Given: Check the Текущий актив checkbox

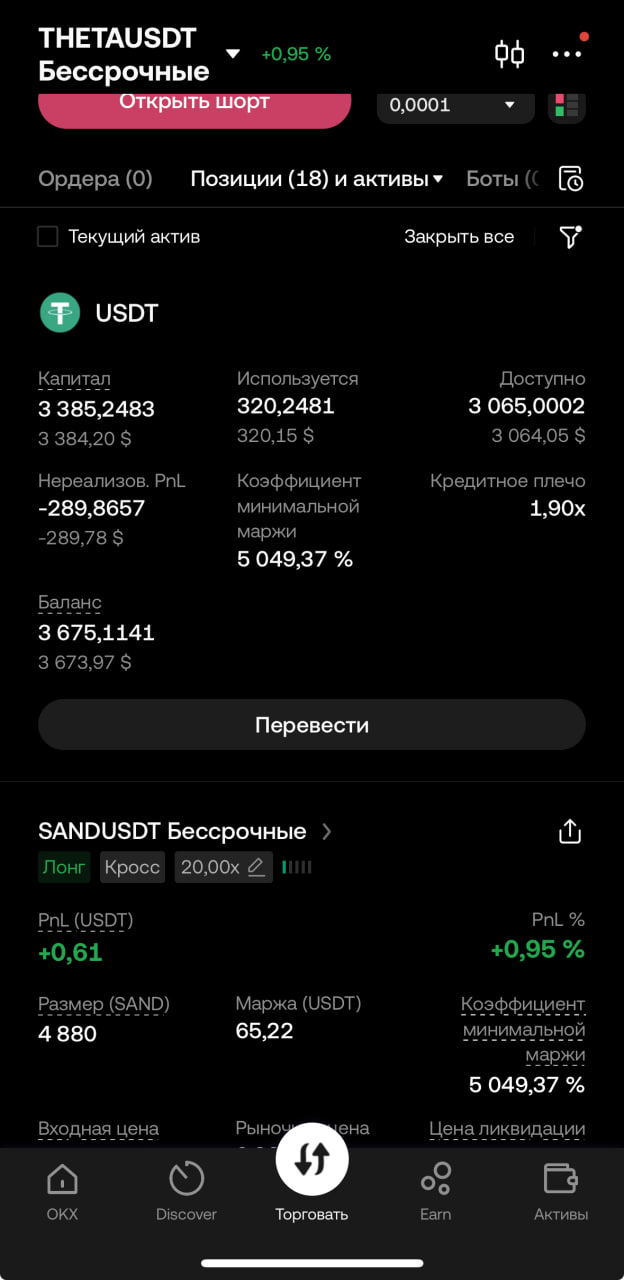Looking at the screenshot, I should pyautogui.click(x=47, y=237).
